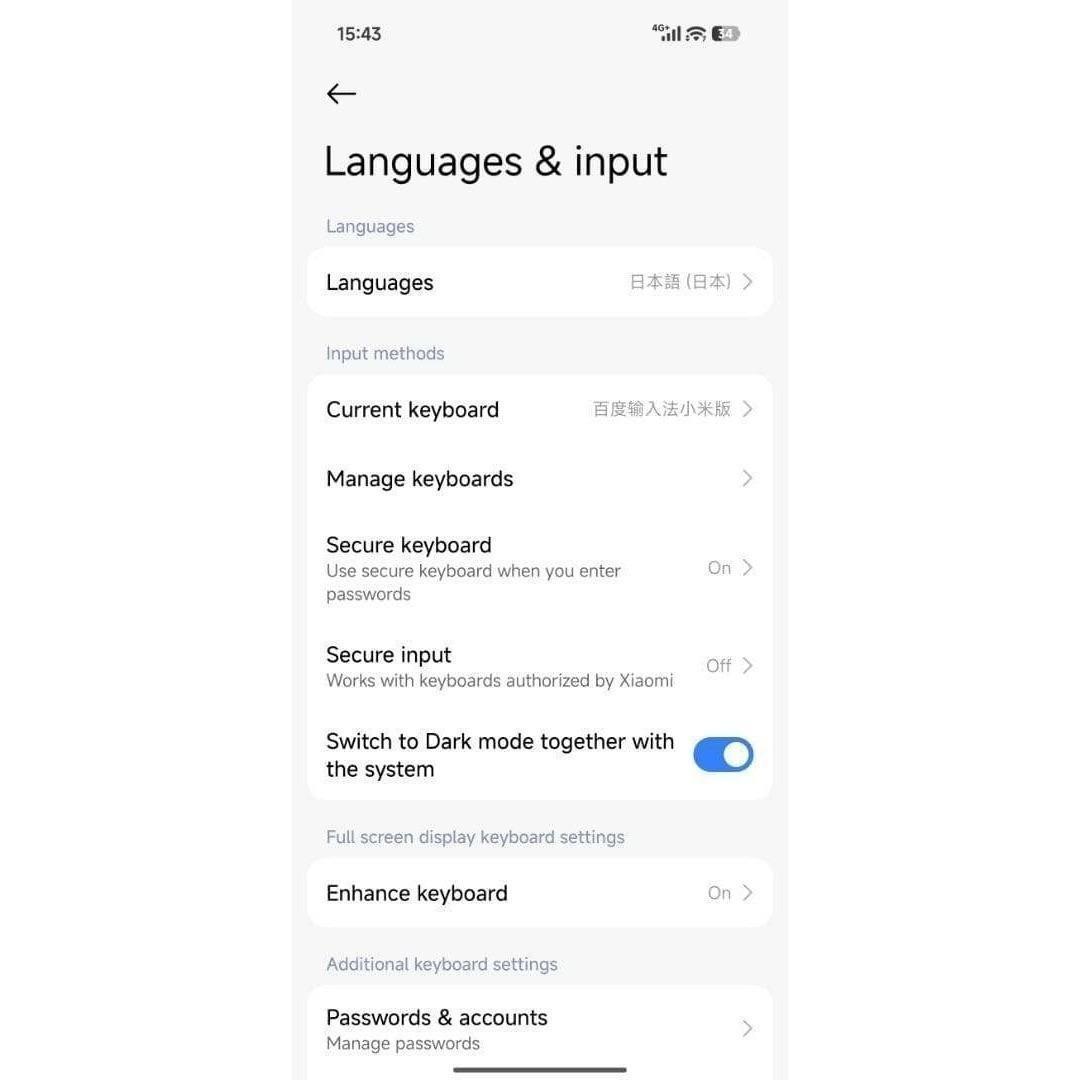This screenshot has height=1080, width=1080.
Task: Open Passwords & accounts
Action: pyautogui.click(x=539, y=1028)
